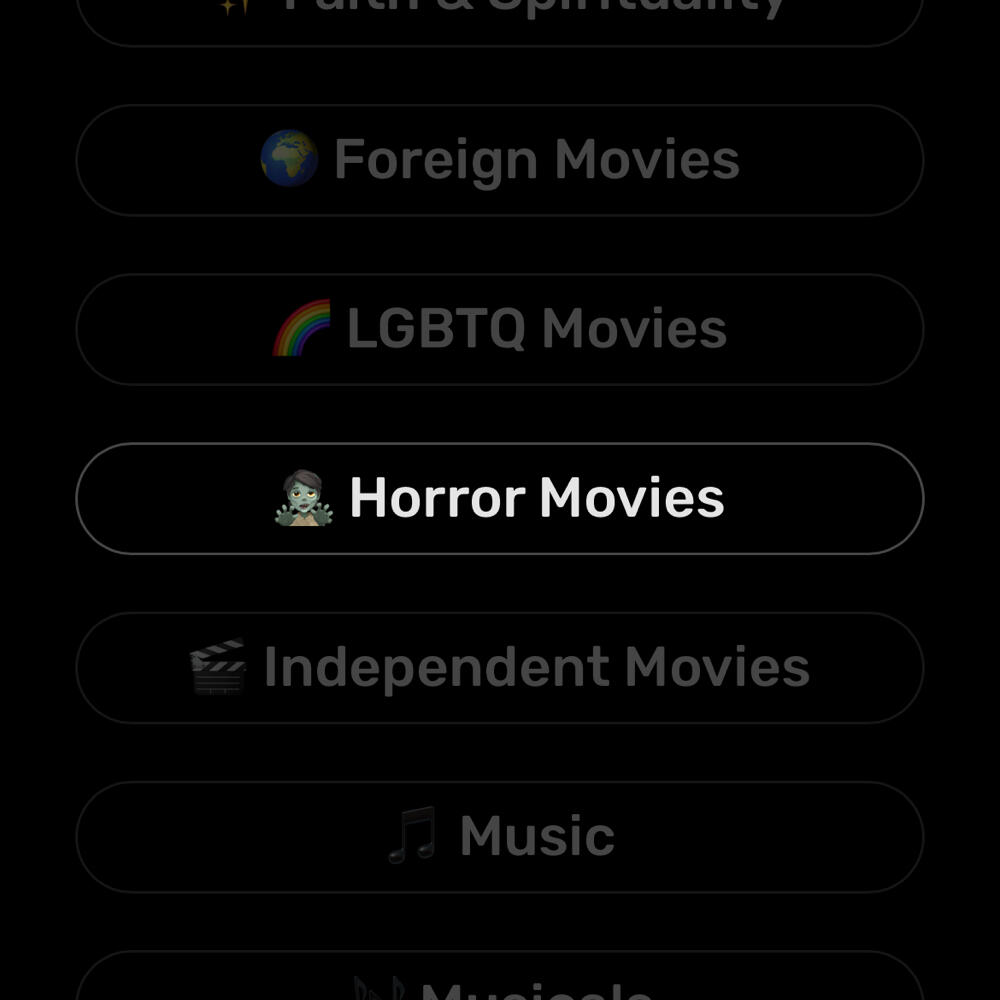Open Horror Movies genre

pos(500,498)
